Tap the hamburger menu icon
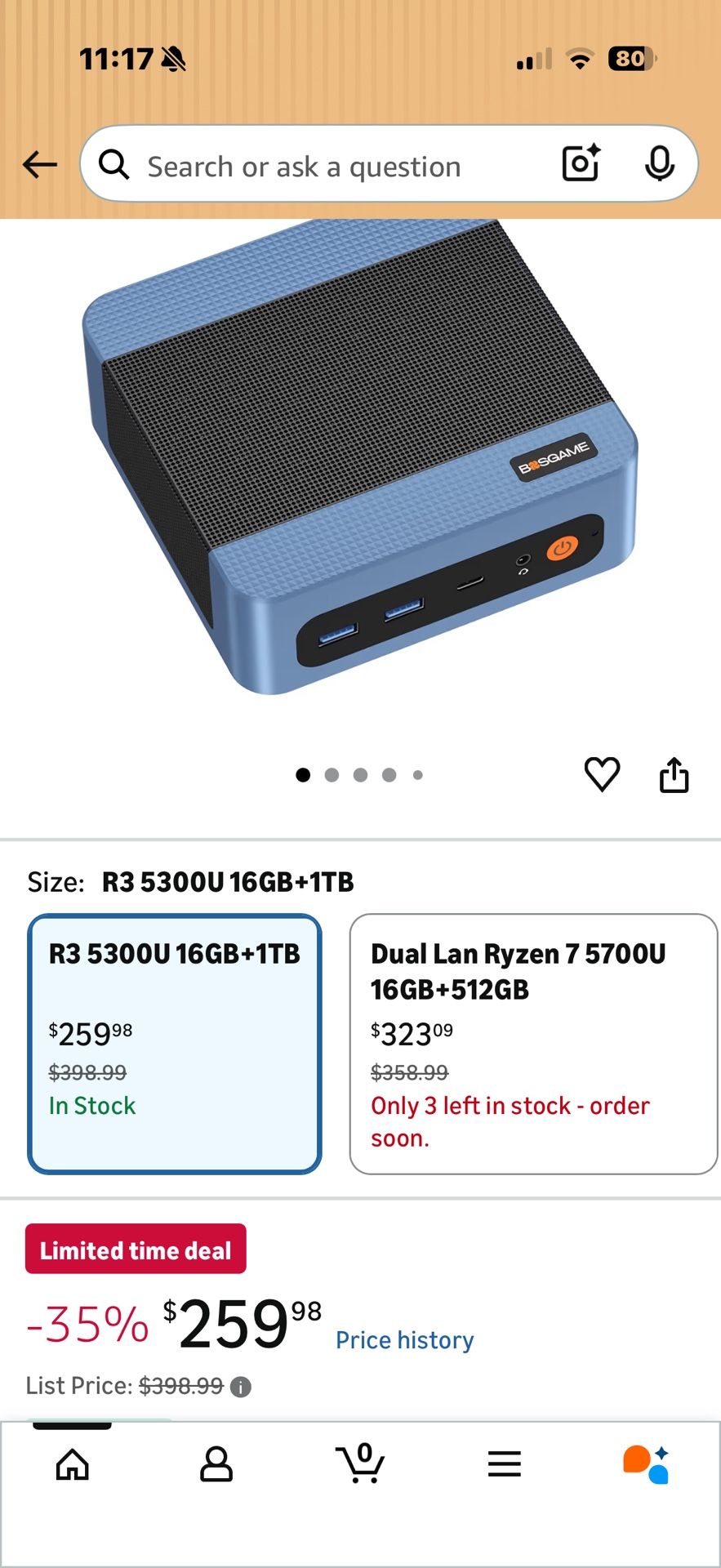This screenshot has width=721, height=1568. 505,1464
